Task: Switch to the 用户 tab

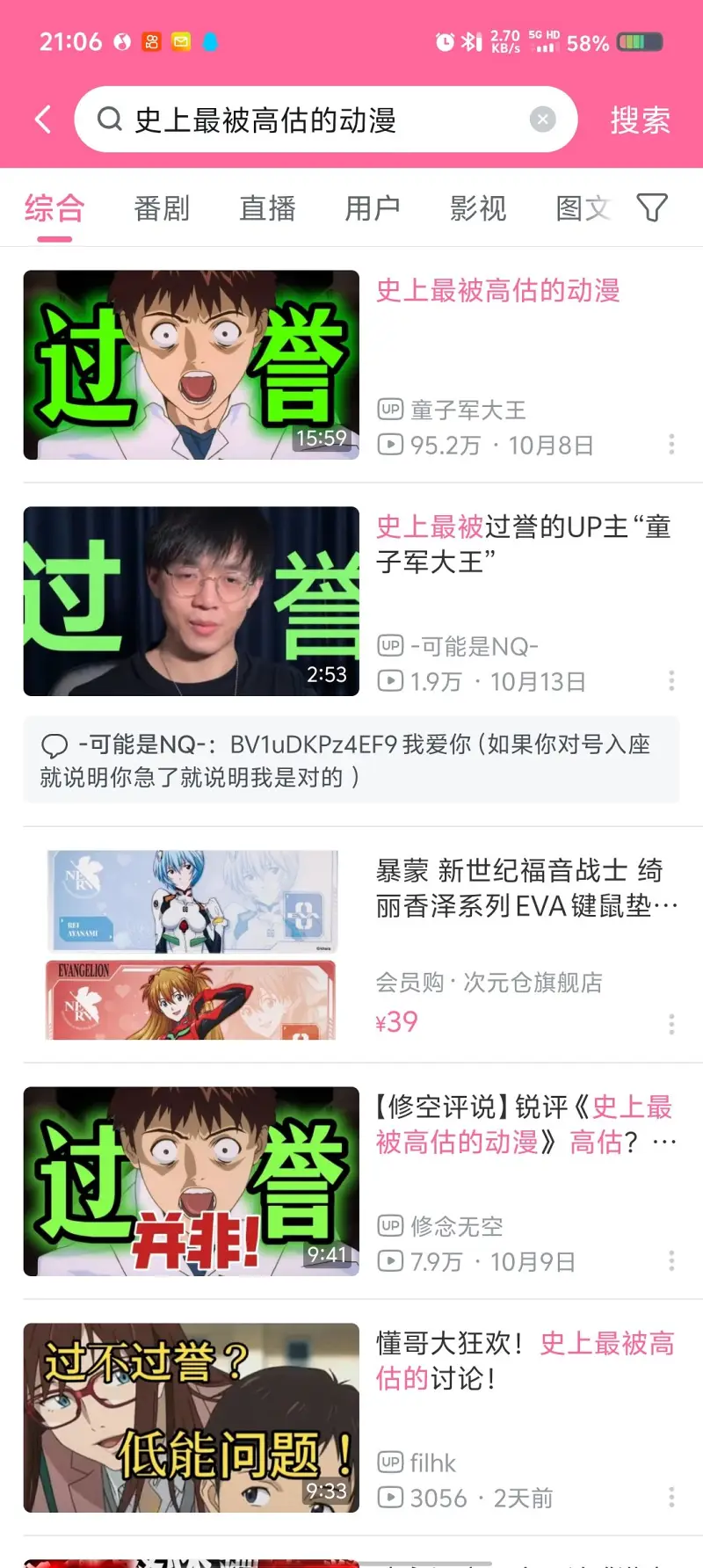Action: coord(373,208)
